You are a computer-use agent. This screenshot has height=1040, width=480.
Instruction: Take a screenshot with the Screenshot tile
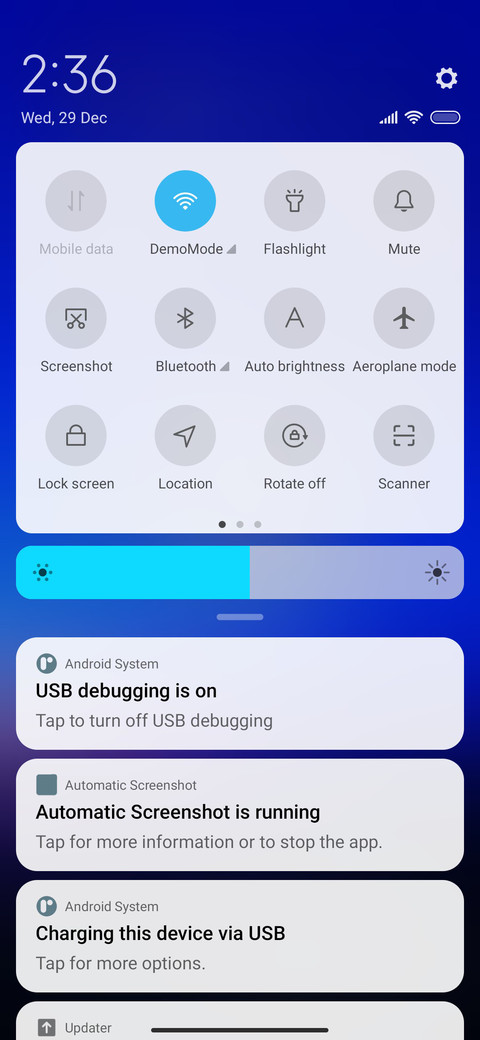click(x=76, y=318)
